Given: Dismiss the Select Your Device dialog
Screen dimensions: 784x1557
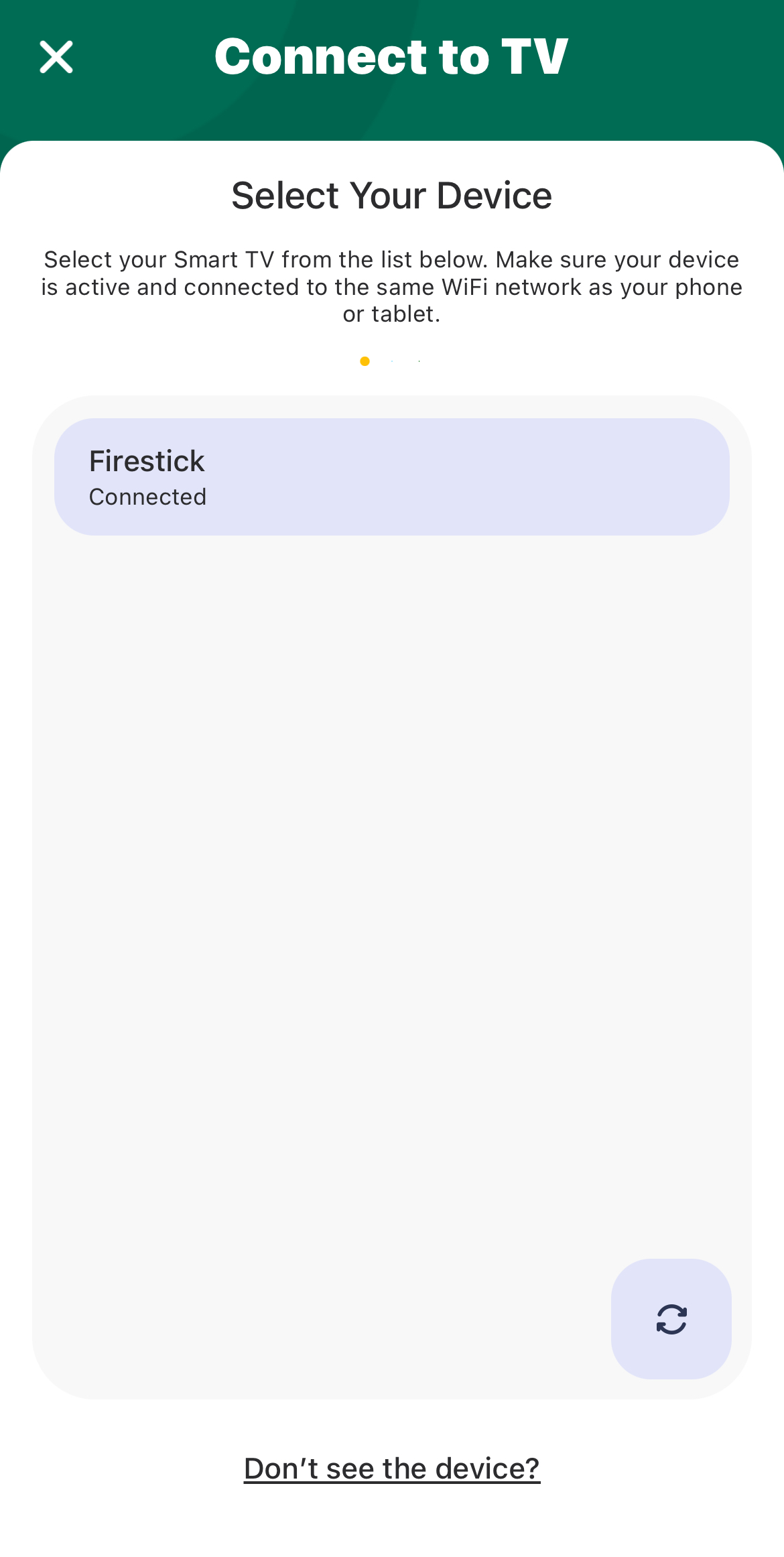Looking at the screenshot, I should [x=57, y=57].
